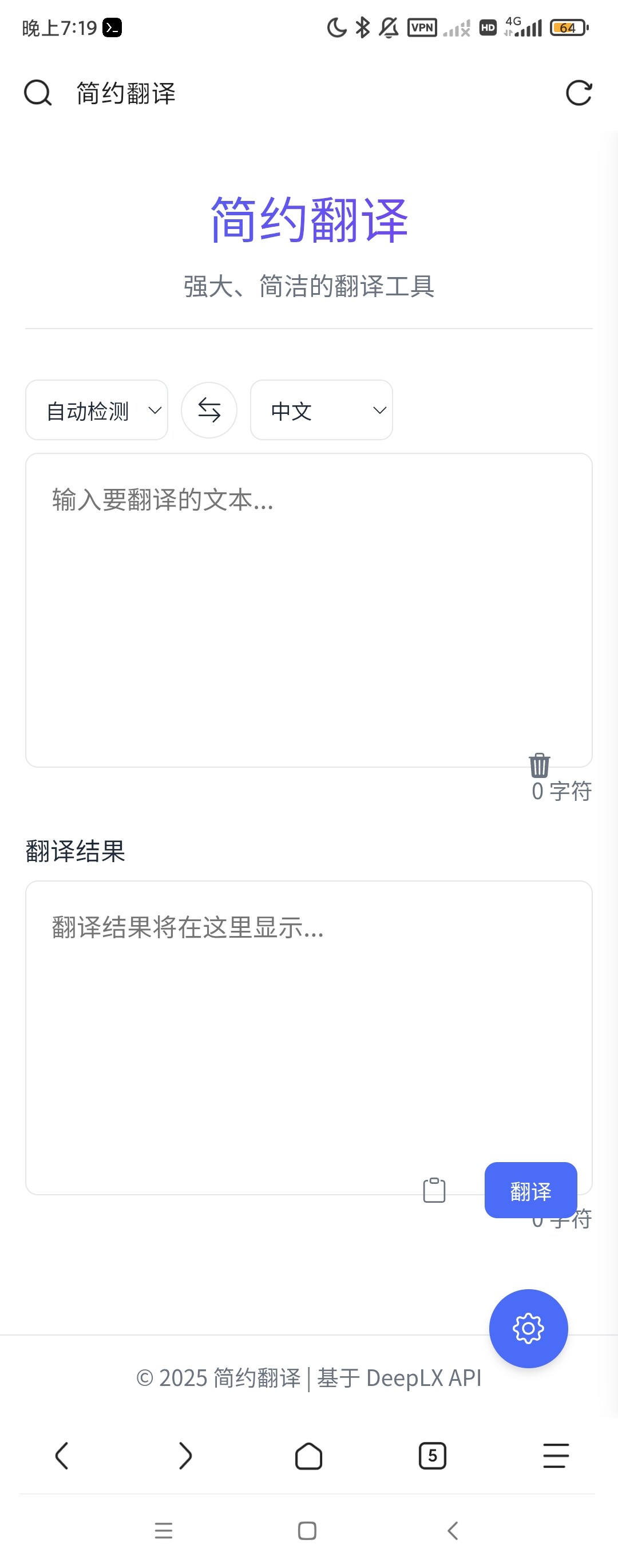Focus the 输入要翻译的文本 input box
This screenshot has height=1568, width=618.
tap(309, 610)
